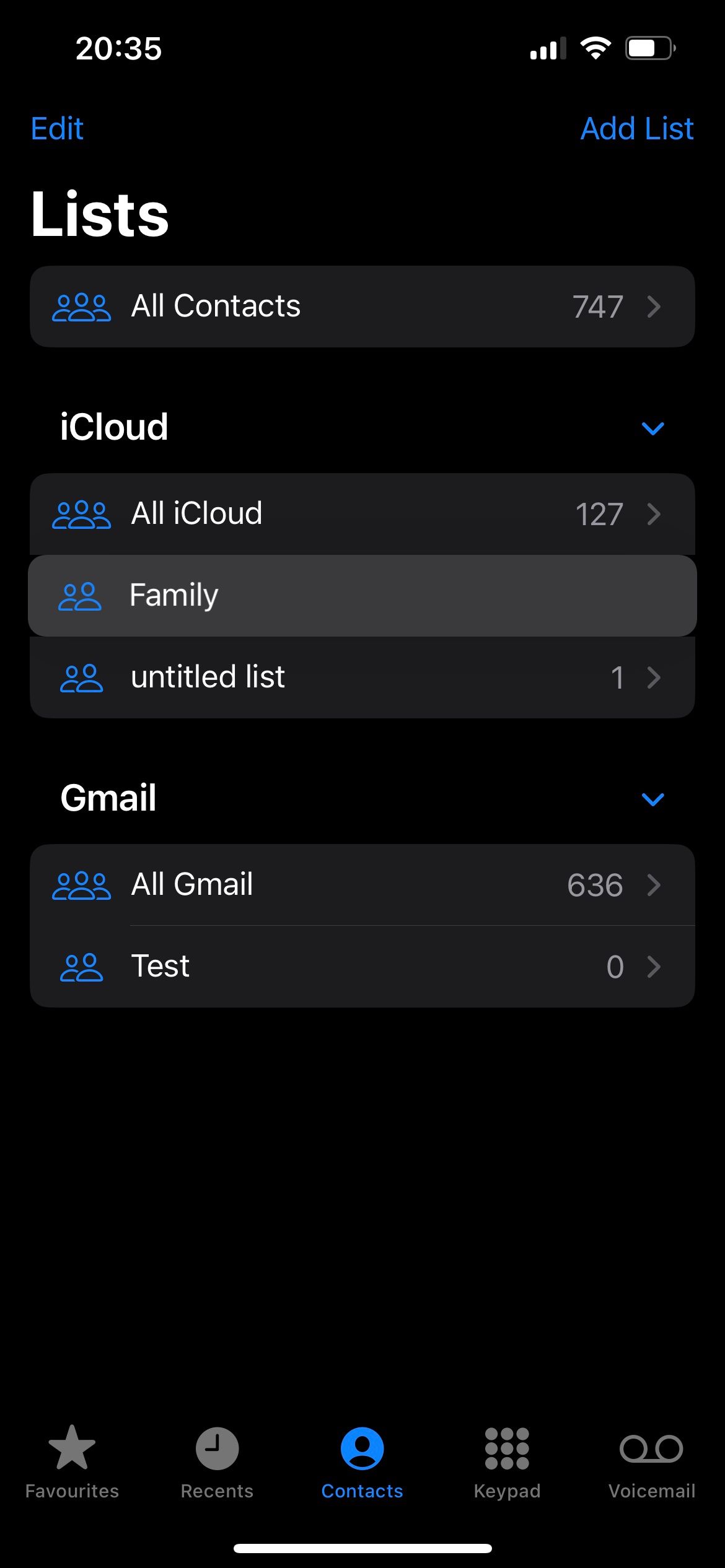Click the Test list people icon
The height and width of the screenshot is (1568, 725).
(x=81, y=965)
